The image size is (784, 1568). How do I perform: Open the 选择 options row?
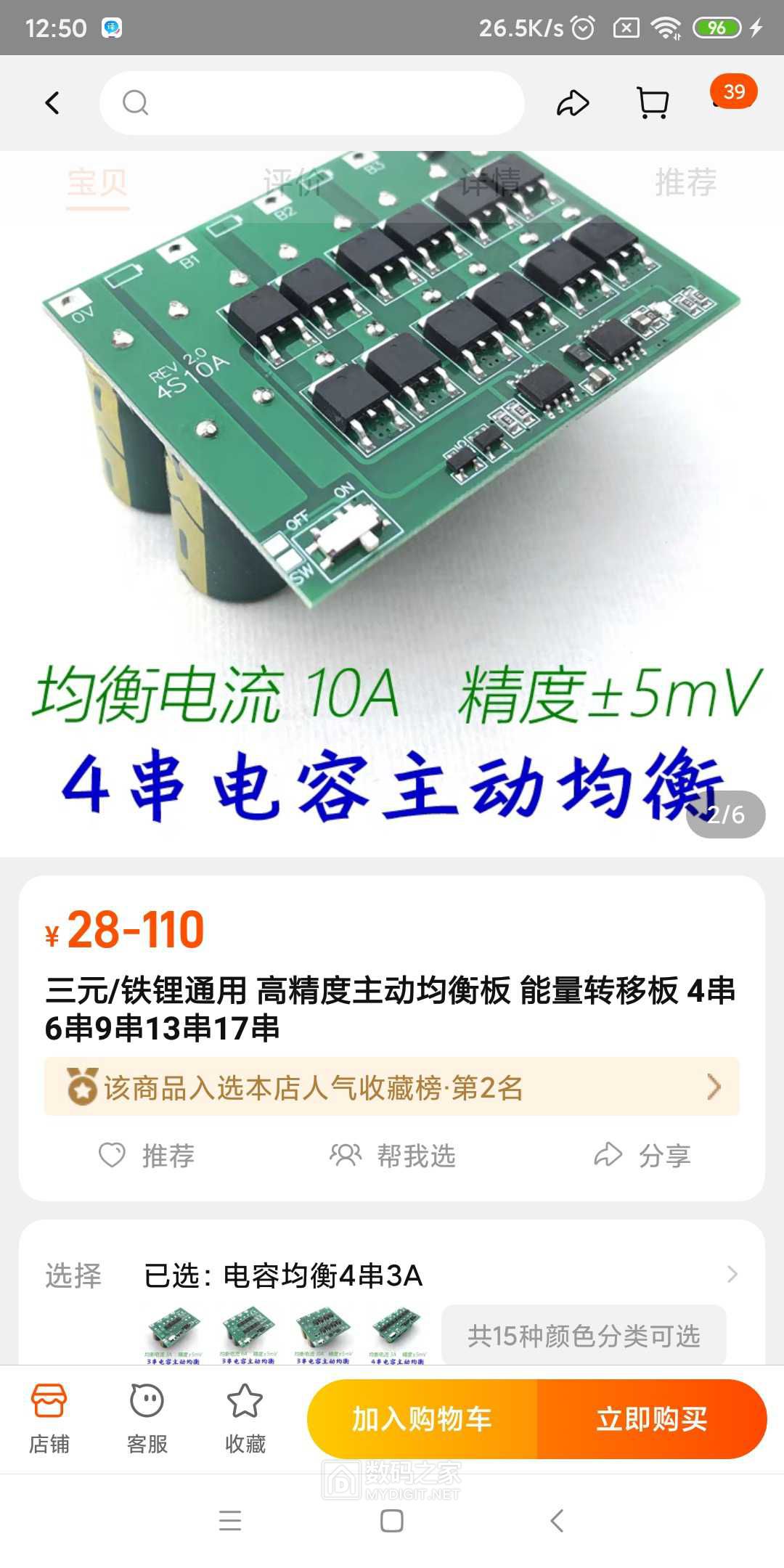coord(392,1275)
